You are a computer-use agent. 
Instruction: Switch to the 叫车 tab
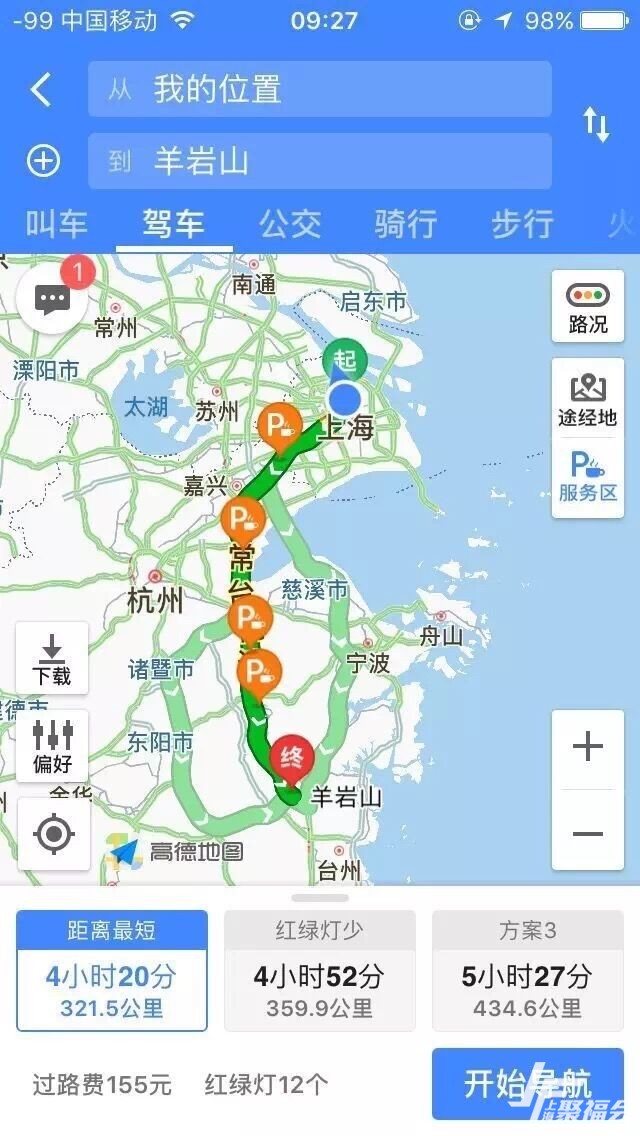coord(57,224)
